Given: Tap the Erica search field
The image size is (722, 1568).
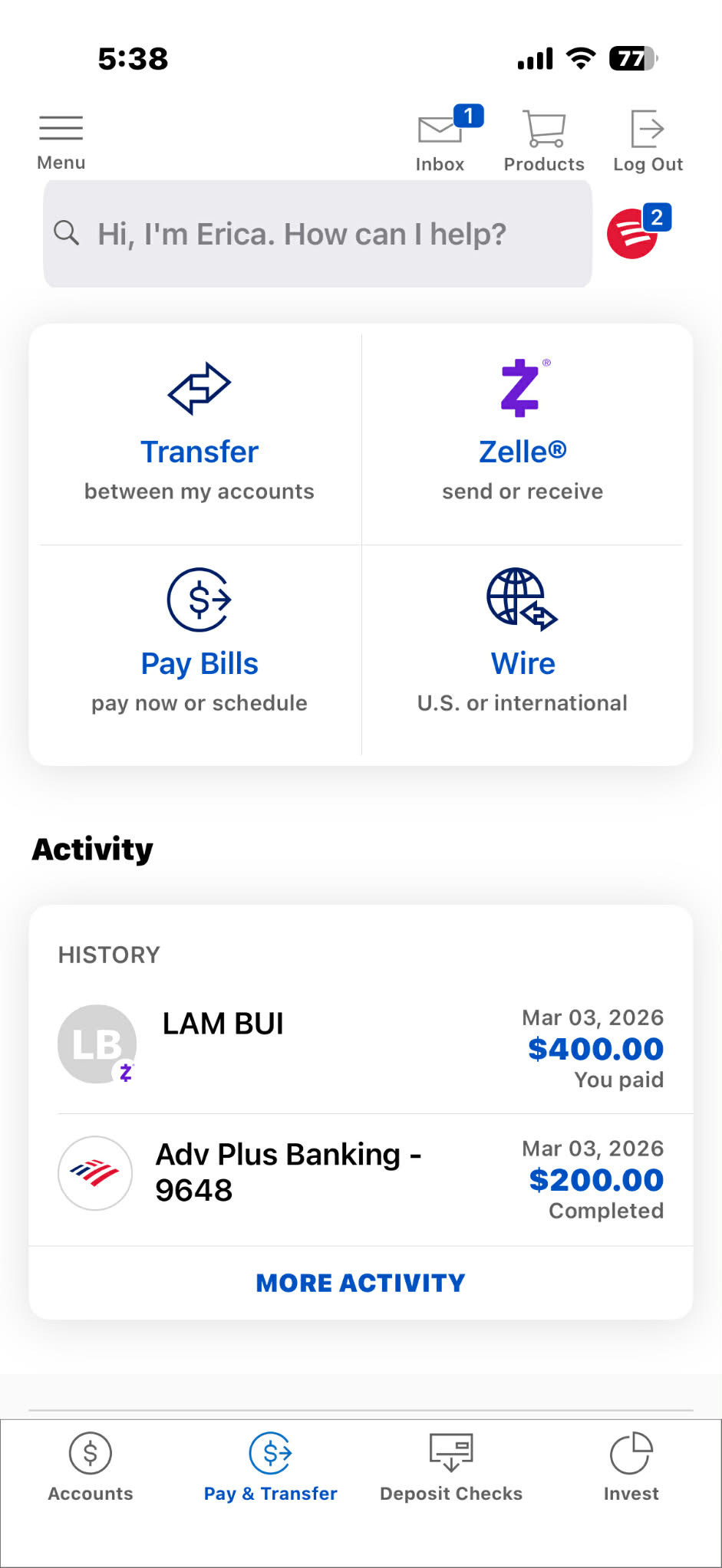Looking at the screenshot, I should tap(317, 234).
